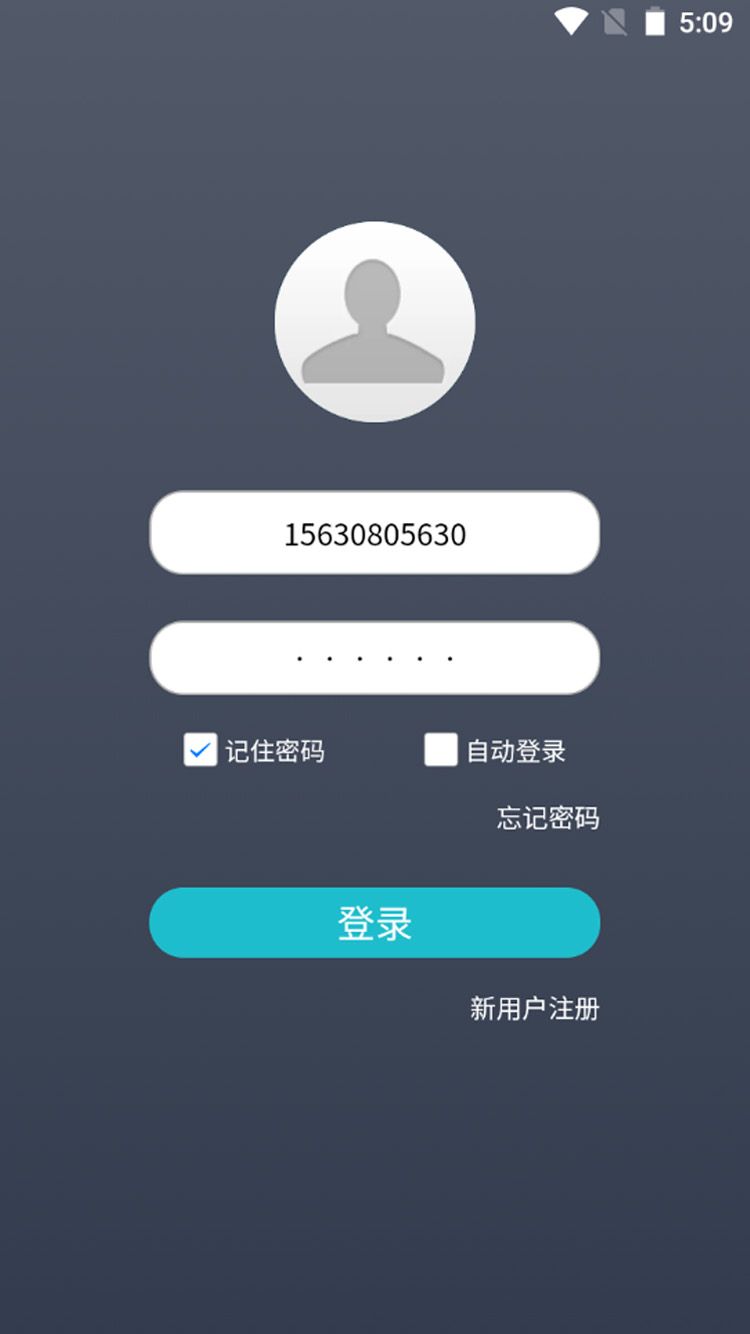
Task: Open the 忘记密码 link
Action: point(548,818)
